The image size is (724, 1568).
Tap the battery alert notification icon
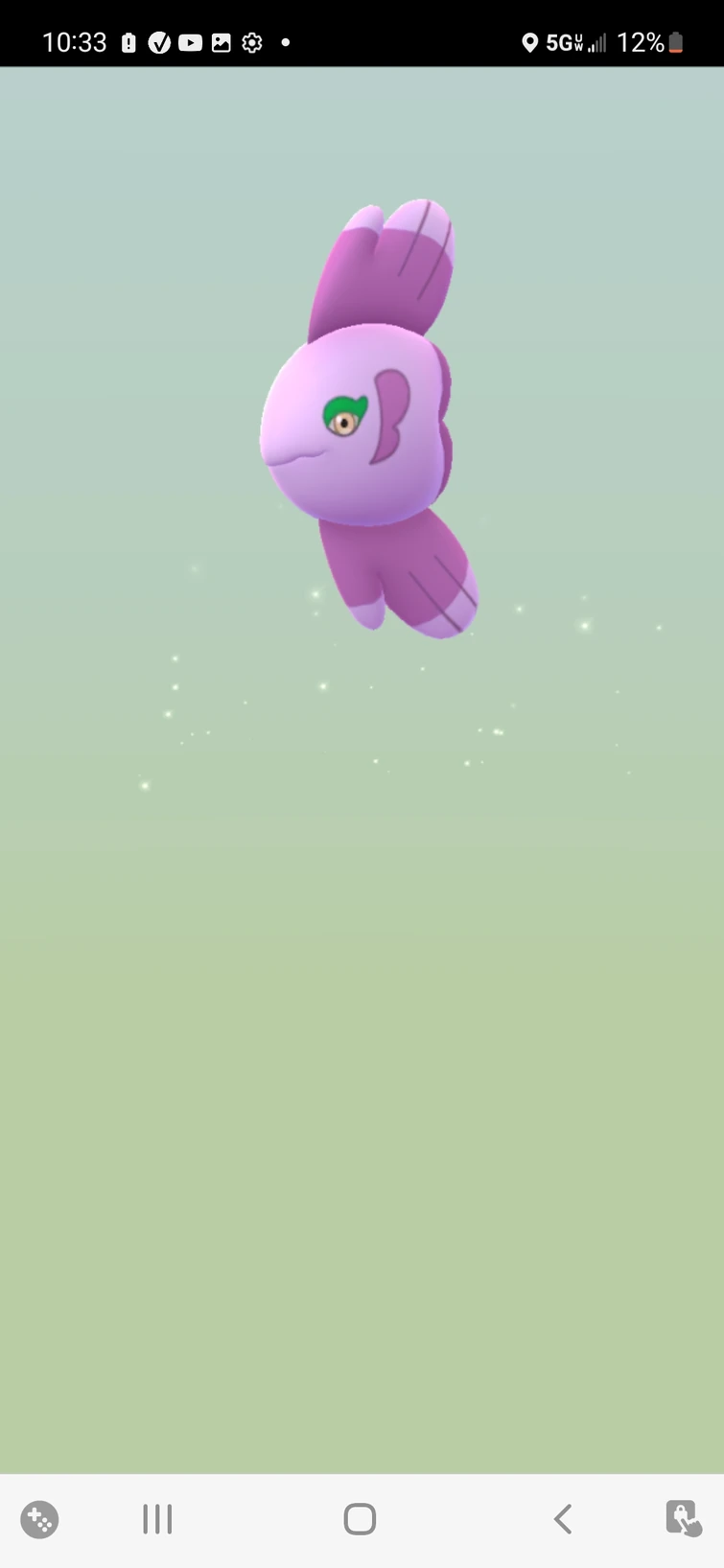(x=129, y=42)
